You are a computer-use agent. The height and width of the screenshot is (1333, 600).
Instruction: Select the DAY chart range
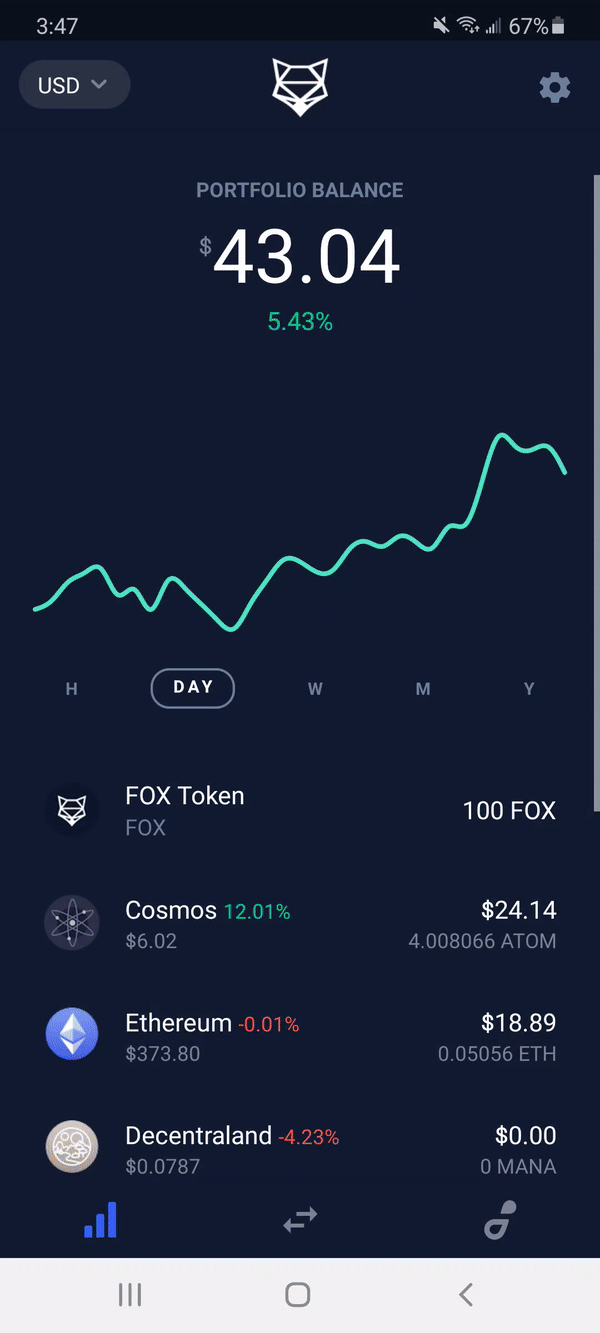point(193,688)
